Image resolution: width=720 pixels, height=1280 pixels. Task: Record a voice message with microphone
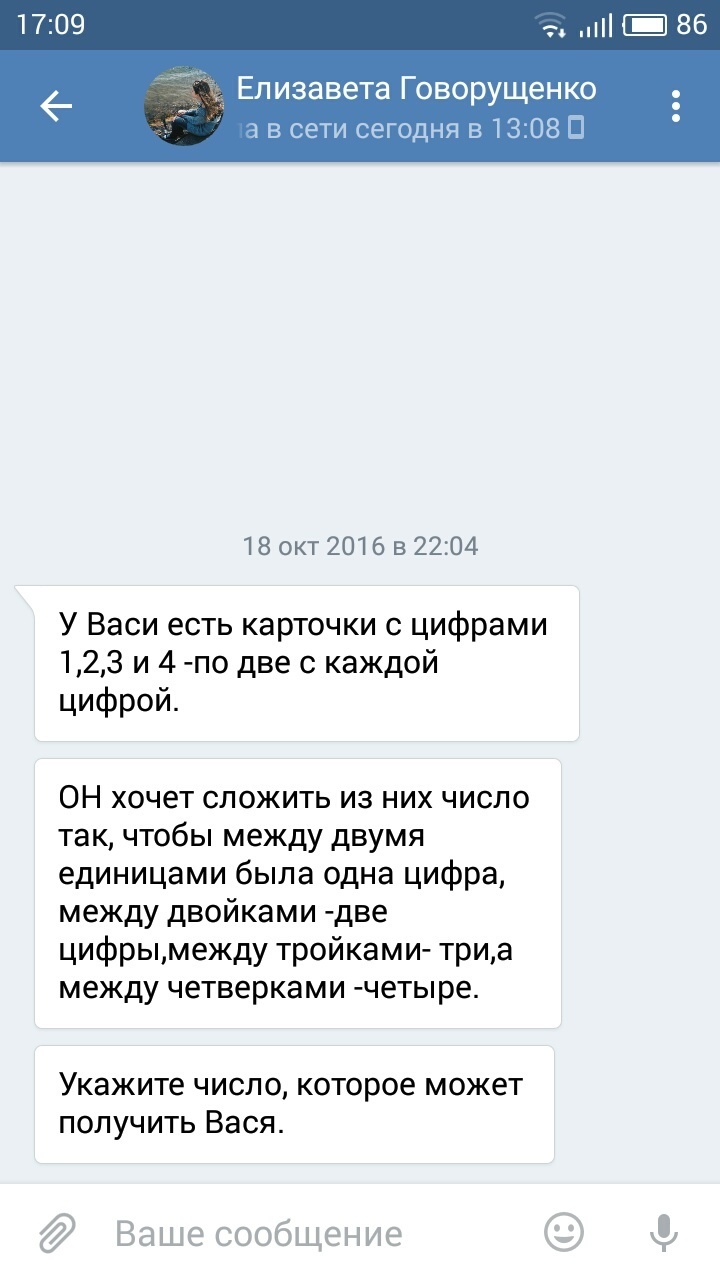tap(663, 1233)
